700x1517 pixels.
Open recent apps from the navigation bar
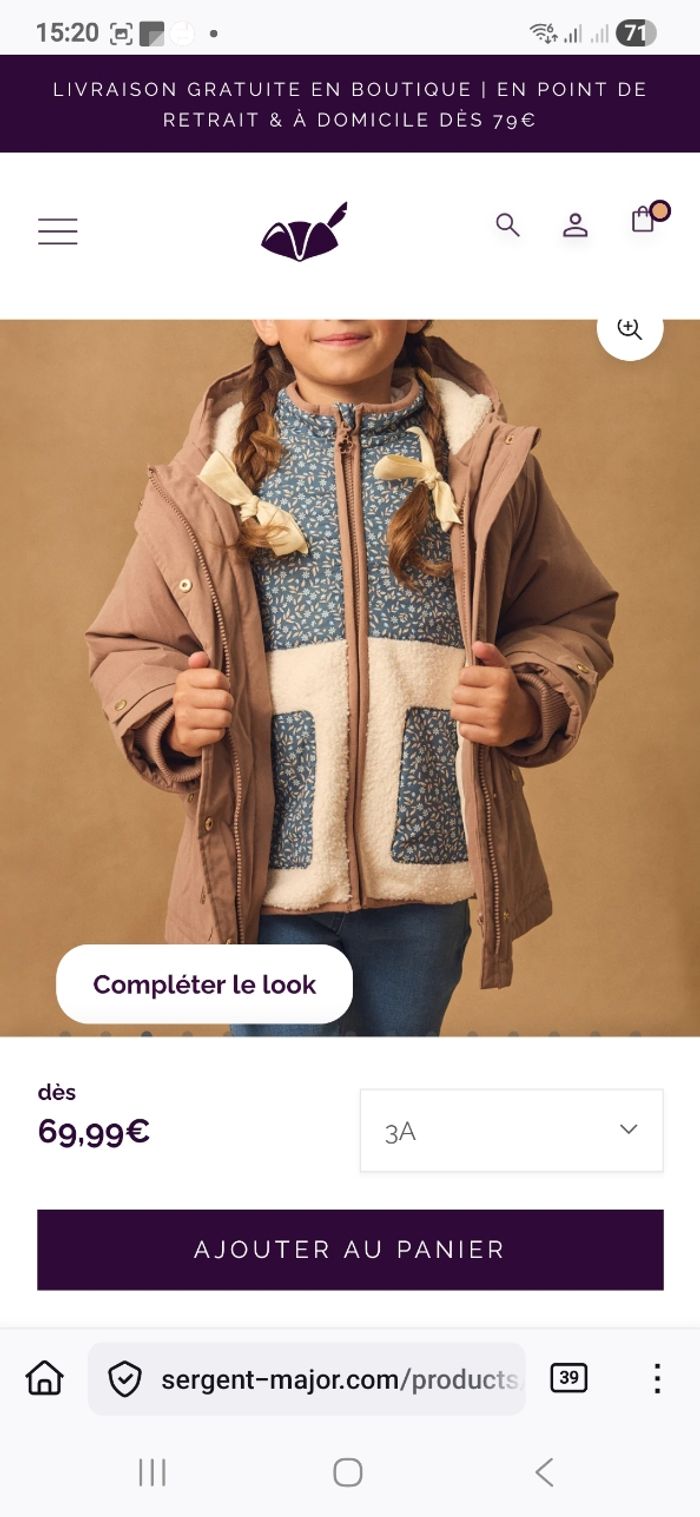pyautogui.click(x=152, y=1471)
